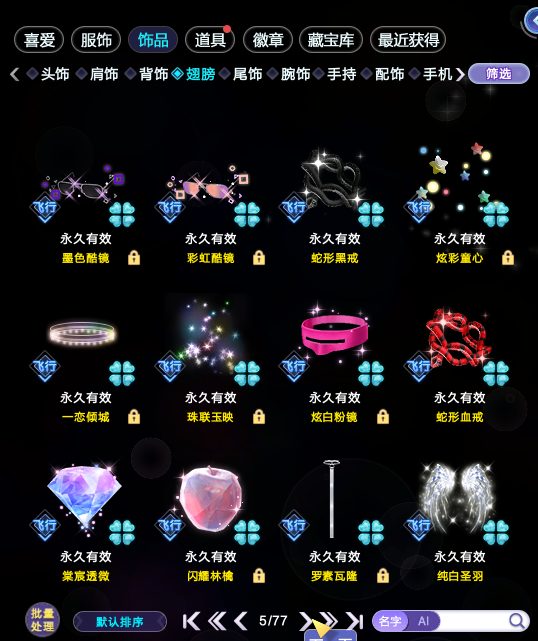Viewport: 538px width, 641px height.
Task: Go to the previous page
Action: click(241, 621)
